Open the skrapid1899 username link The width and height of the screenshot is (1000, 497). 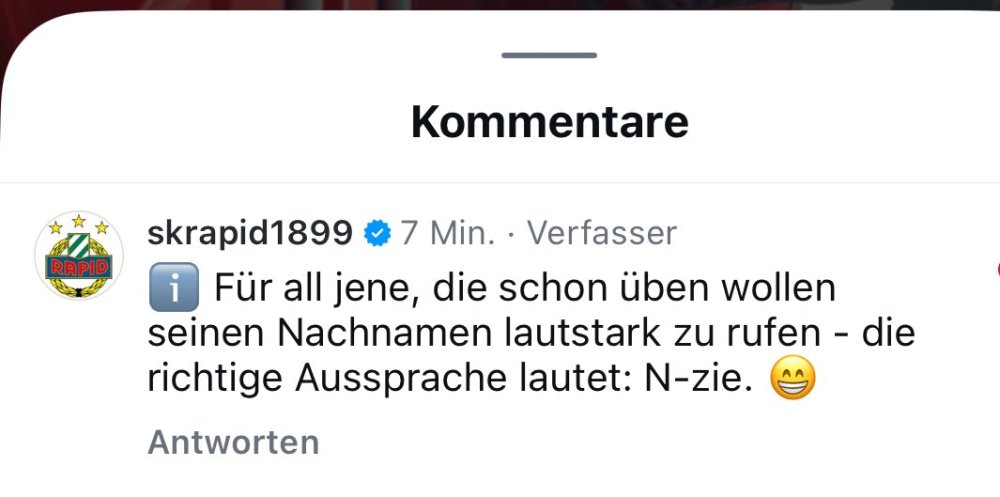(x=249, y=233)
